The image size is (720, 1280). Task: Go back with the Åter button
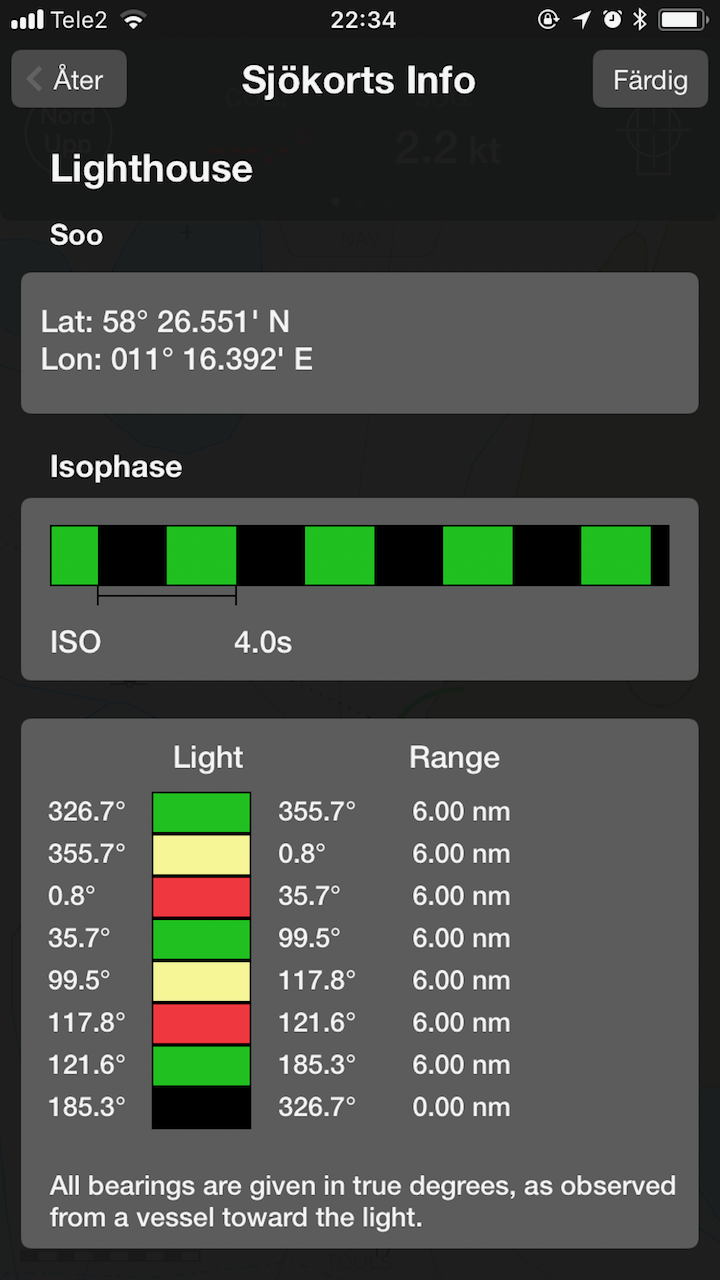coord(69,79)
